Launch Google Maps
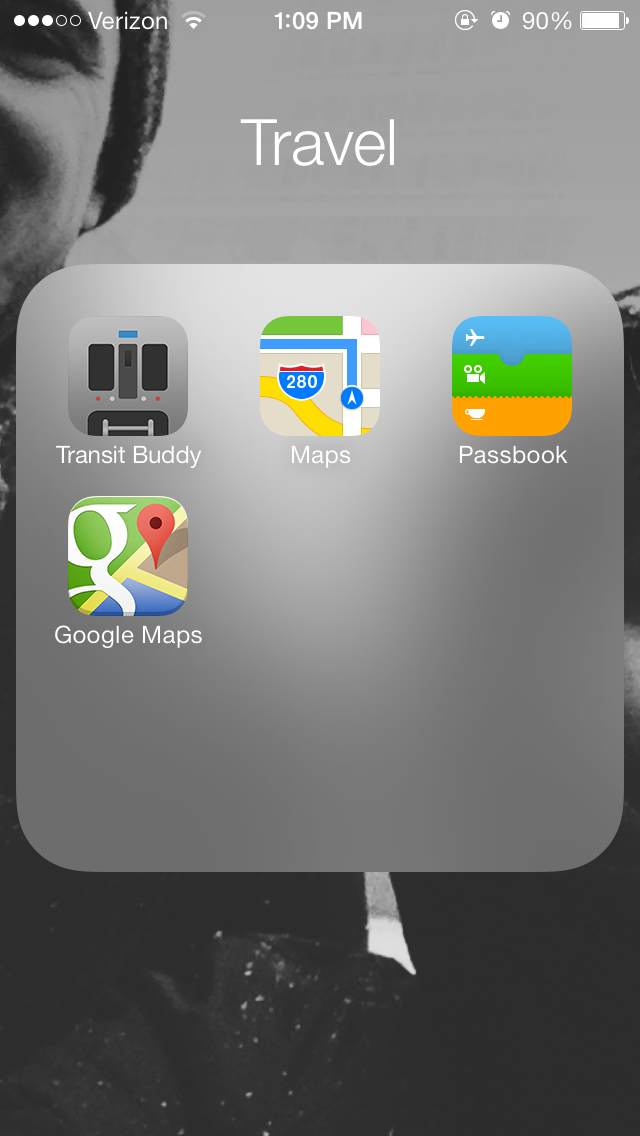 click(x=128, y=556)
